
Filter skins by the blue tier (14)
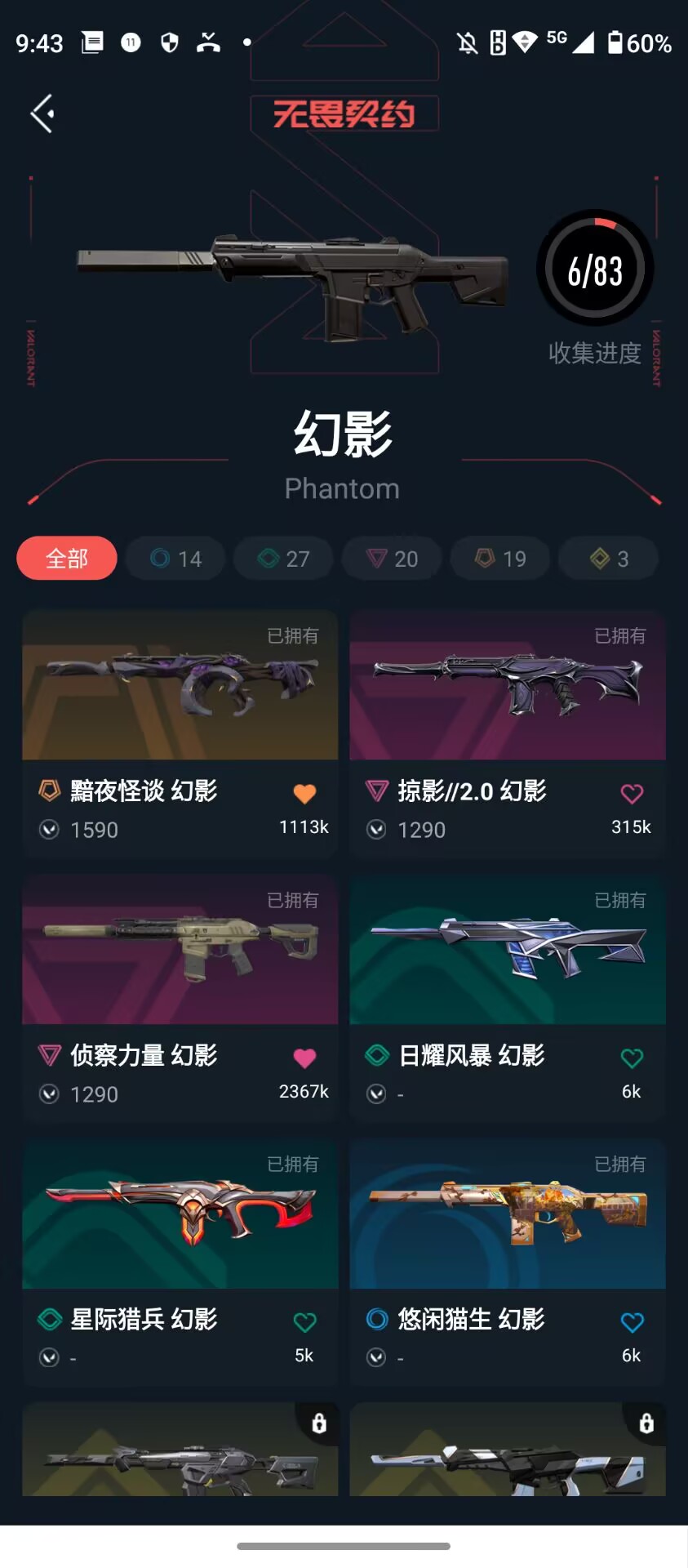pos(175,559)
